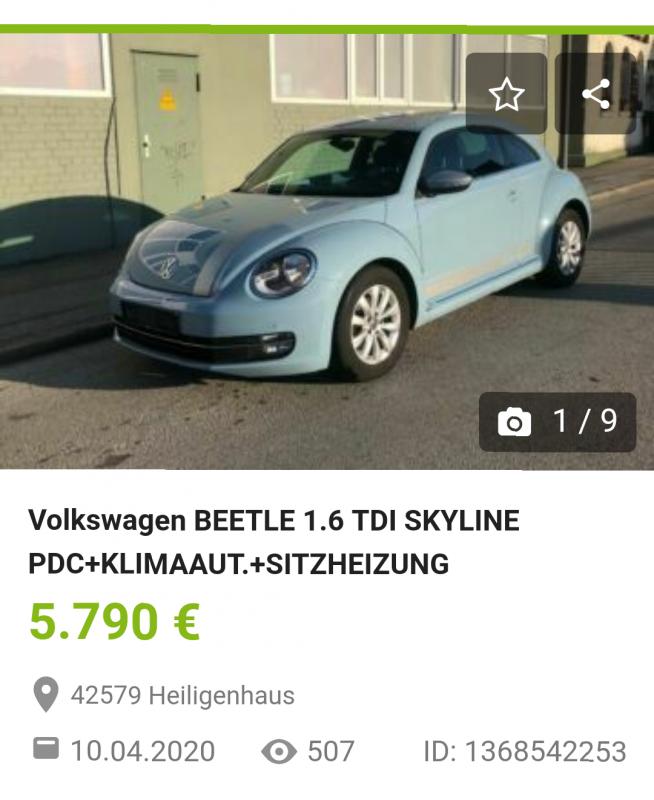Save this Beetle listing with the star
This screenshot has height=800, width=654.
pyautogui.click(x=506, y=94)
